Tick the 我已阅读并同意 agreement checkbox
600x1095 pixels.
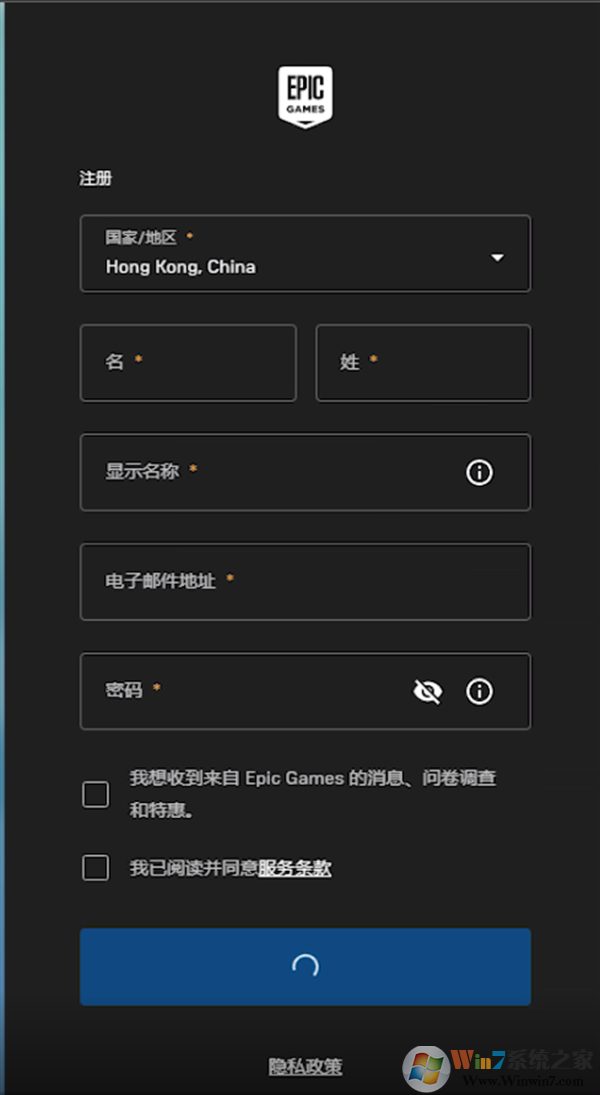pyautogui.click(x=96, y=868)
